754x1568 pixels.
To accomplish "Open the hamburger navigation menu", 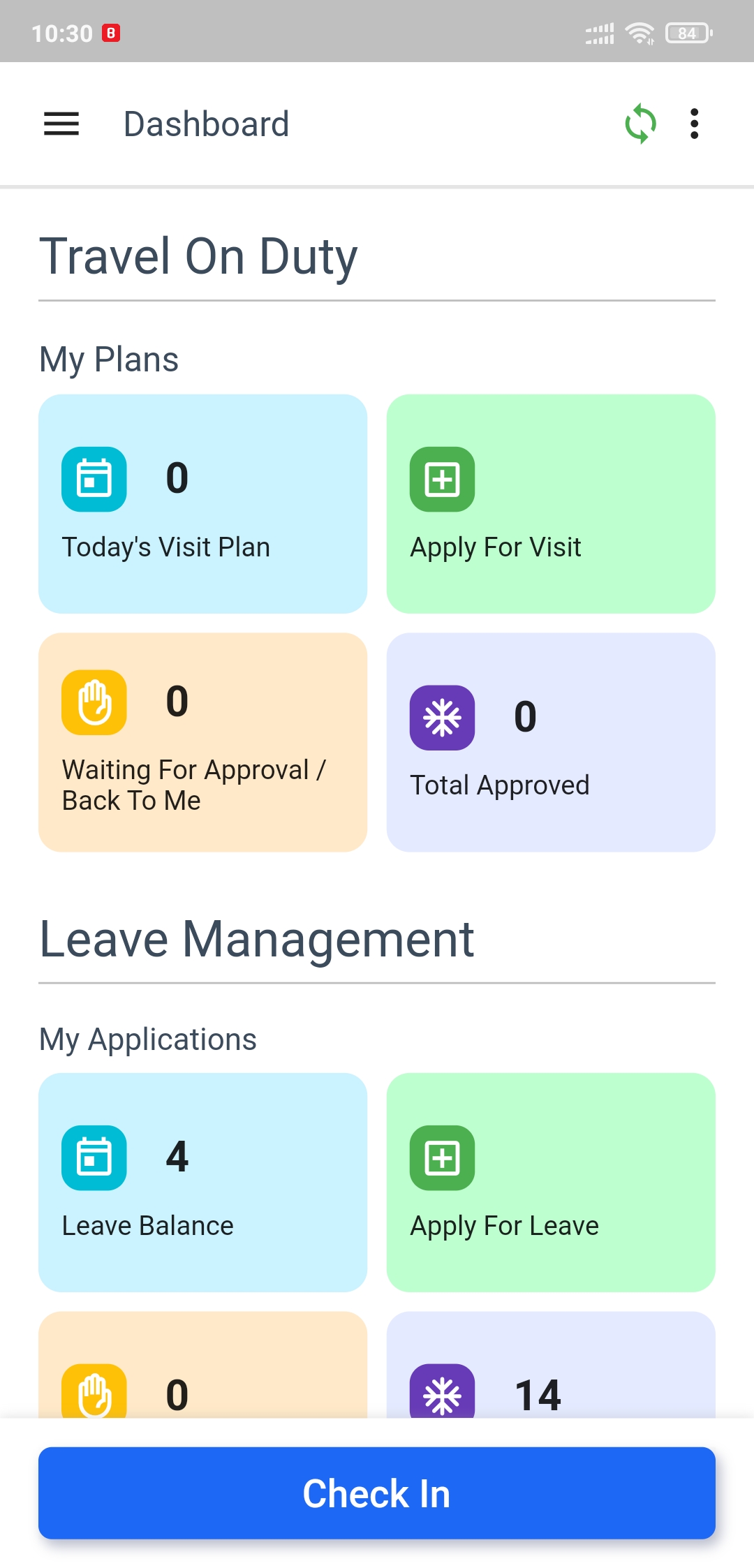I will tap(61, 124).
